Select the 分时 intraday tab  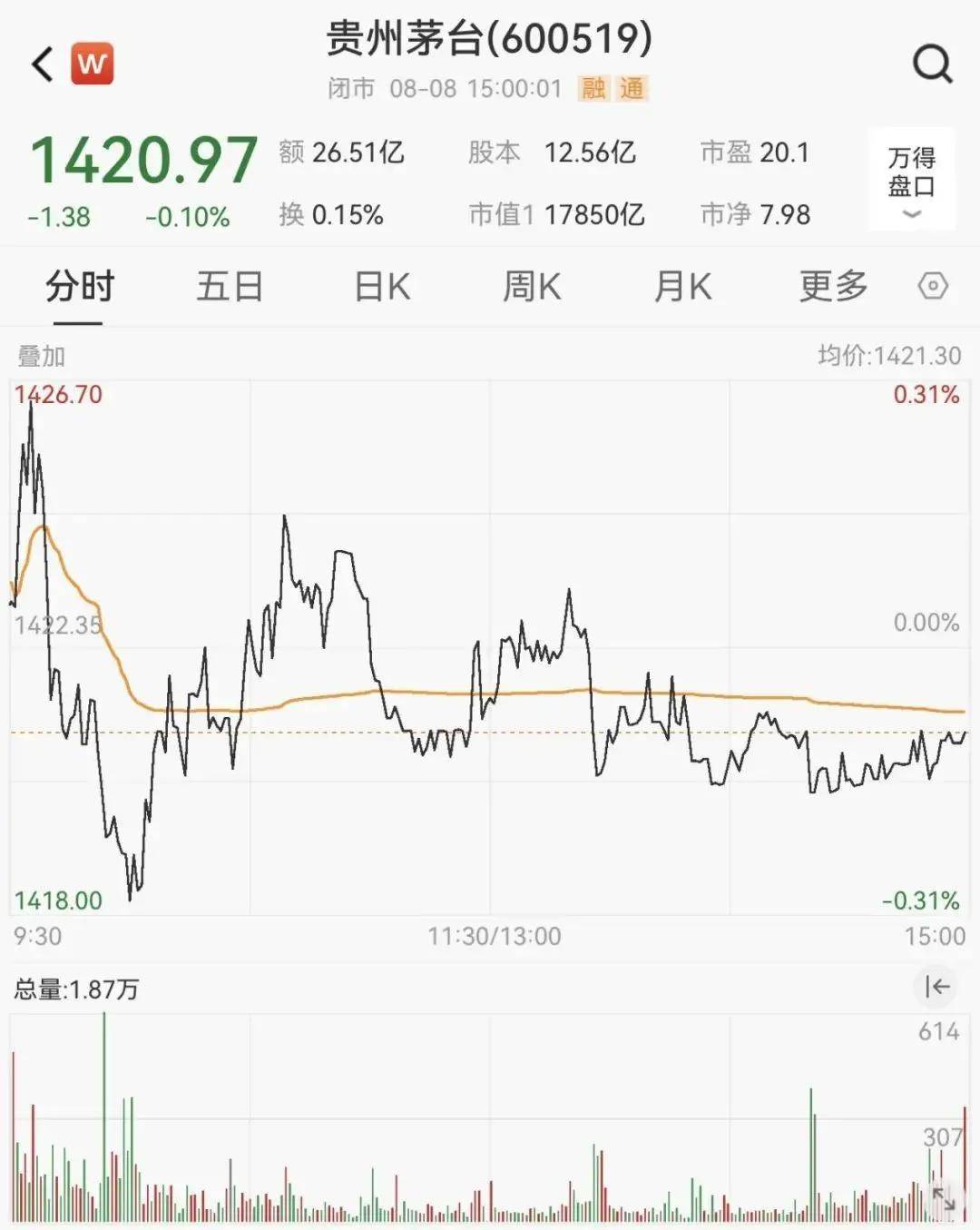pyautogui.click(x=80, y=285)
